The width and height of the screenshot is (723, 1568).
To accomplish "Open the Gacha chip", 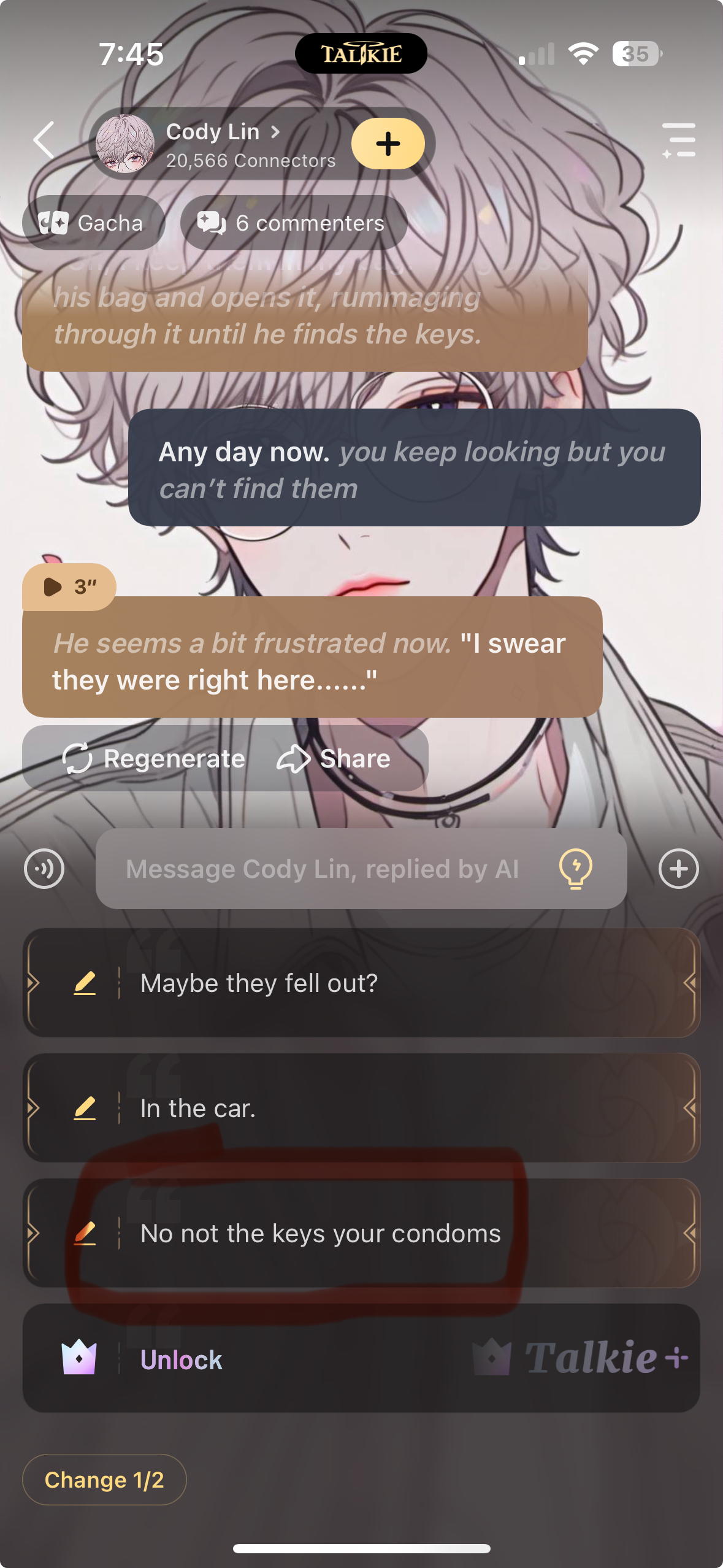I will click(x=93, y=223).
